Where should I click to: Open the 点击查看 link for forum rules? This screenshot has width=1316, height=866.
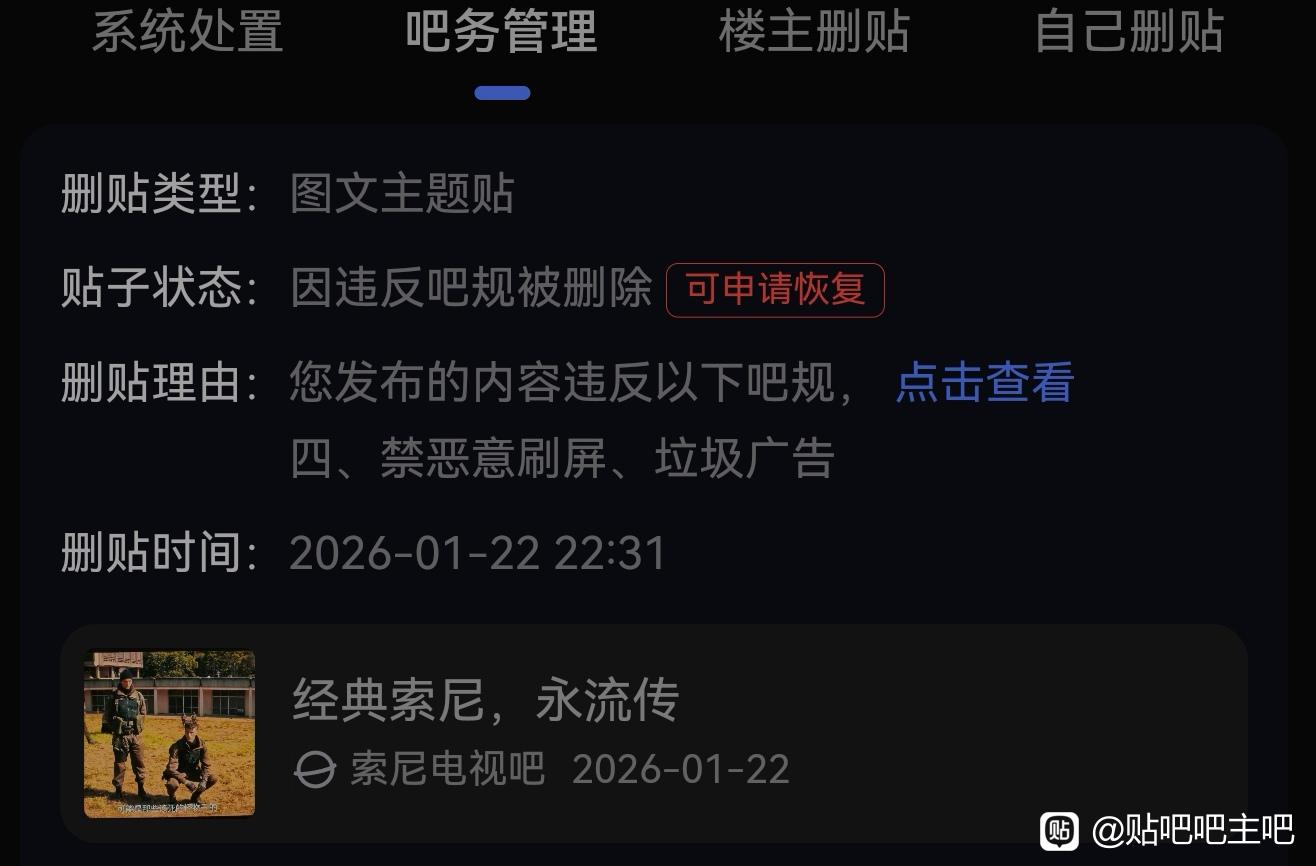[x=984, y=382]
